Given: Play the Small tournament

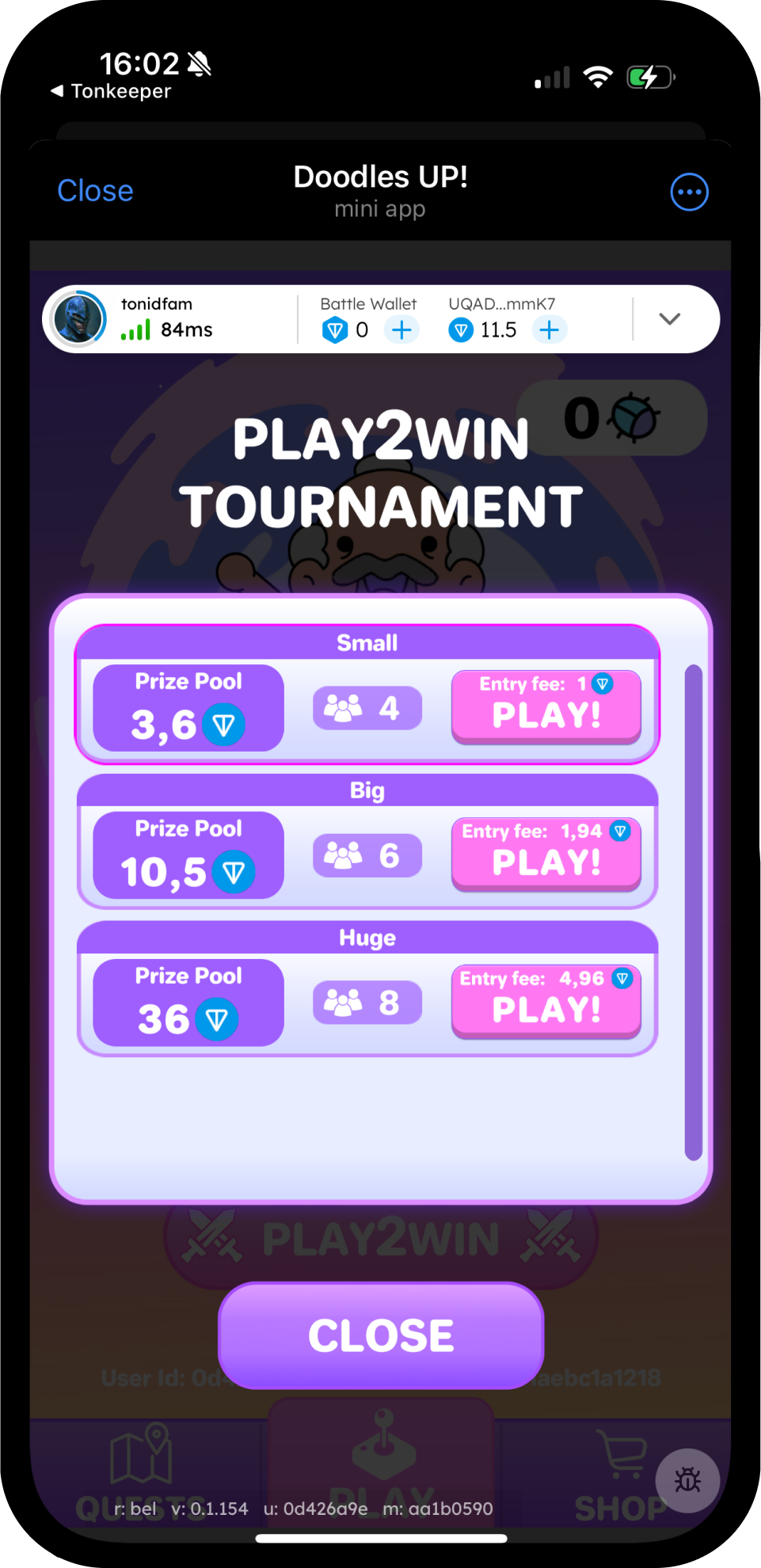Looking at the screenshot, I should click(546, 707).
